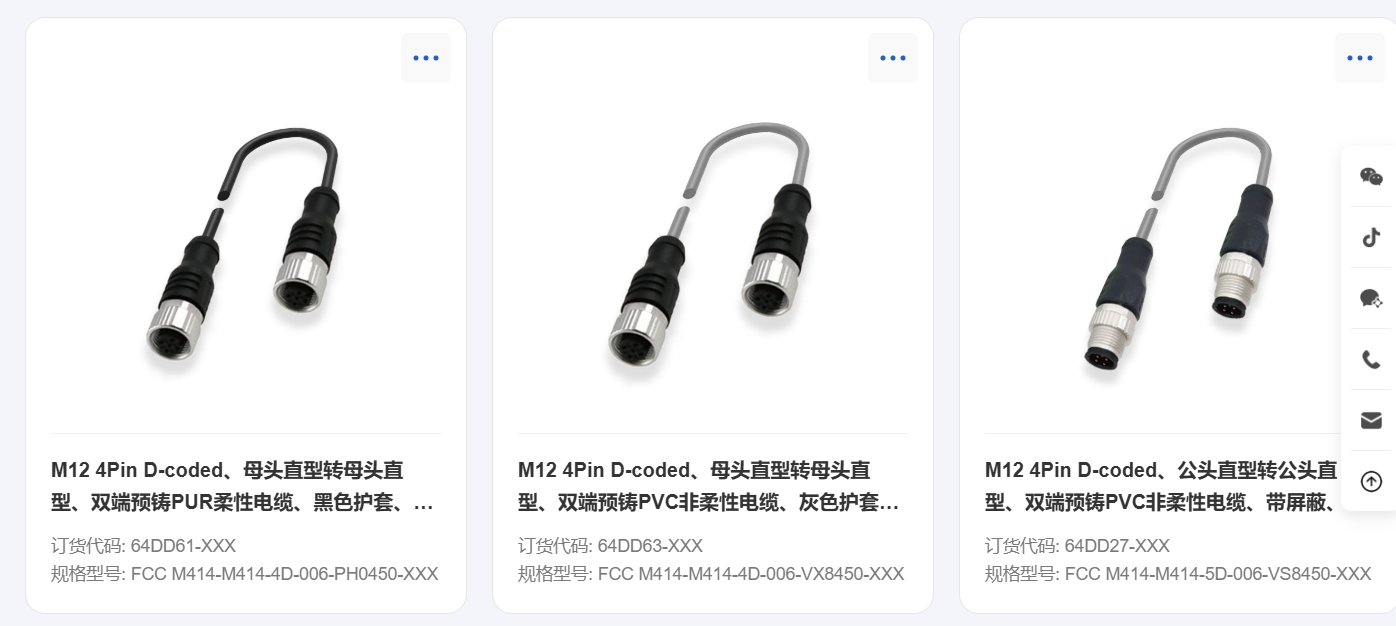This screenshot has height=626, width=1396.
Task: Go back to top of page
Action: click(x=1371, y=481)
